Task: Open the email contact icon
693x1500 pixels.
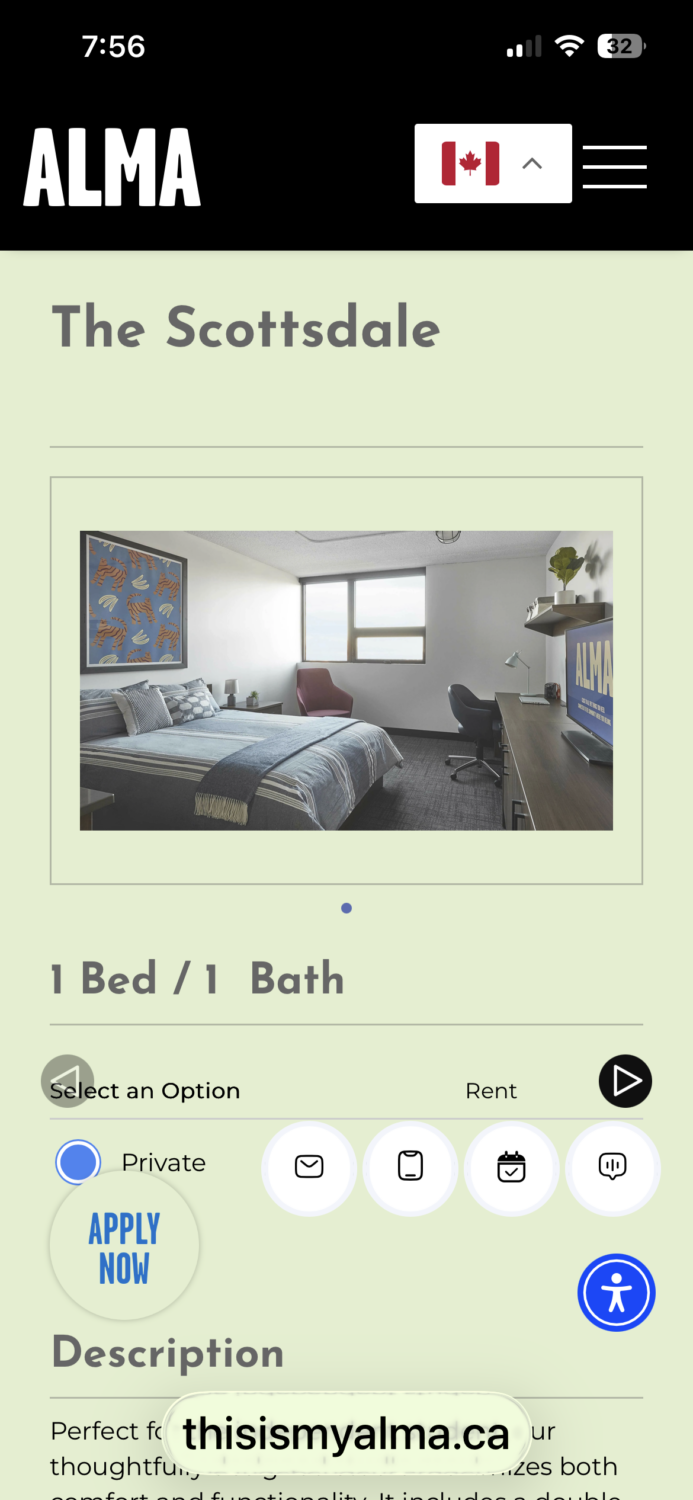Action: click(309, 1167)
